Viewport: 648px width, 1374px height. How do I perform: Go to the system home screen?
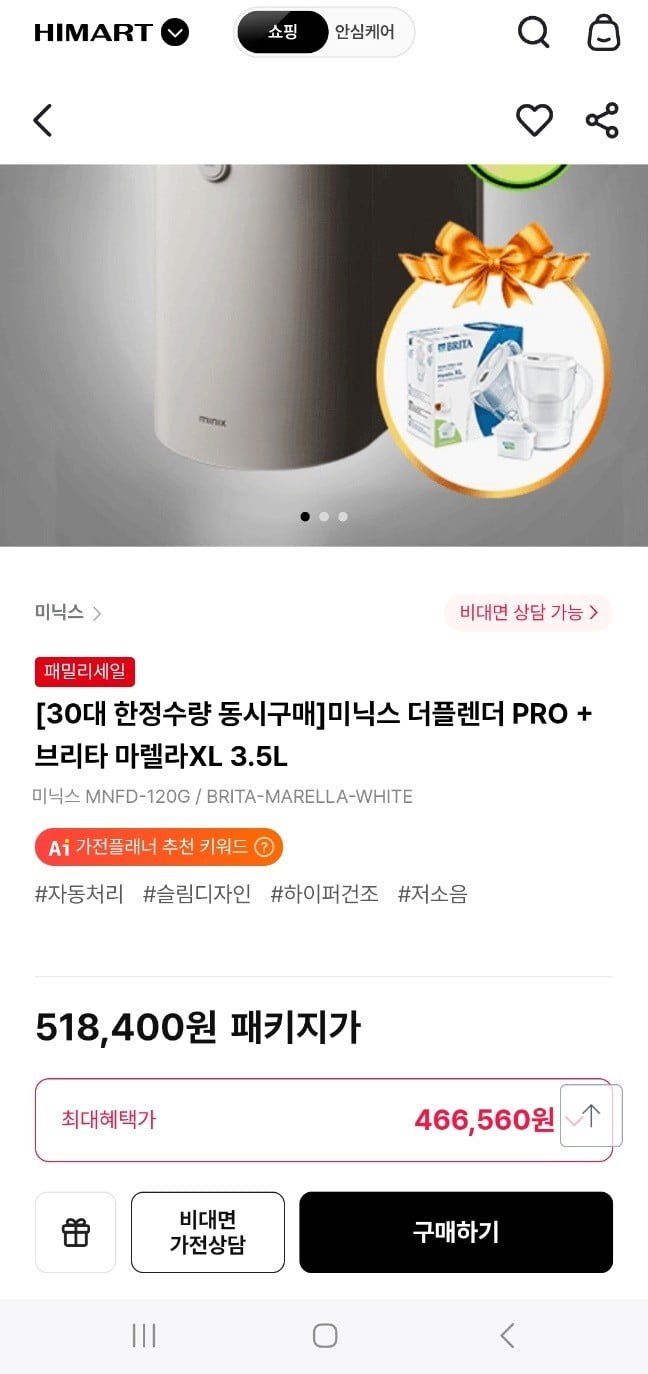coord(325,1335)
